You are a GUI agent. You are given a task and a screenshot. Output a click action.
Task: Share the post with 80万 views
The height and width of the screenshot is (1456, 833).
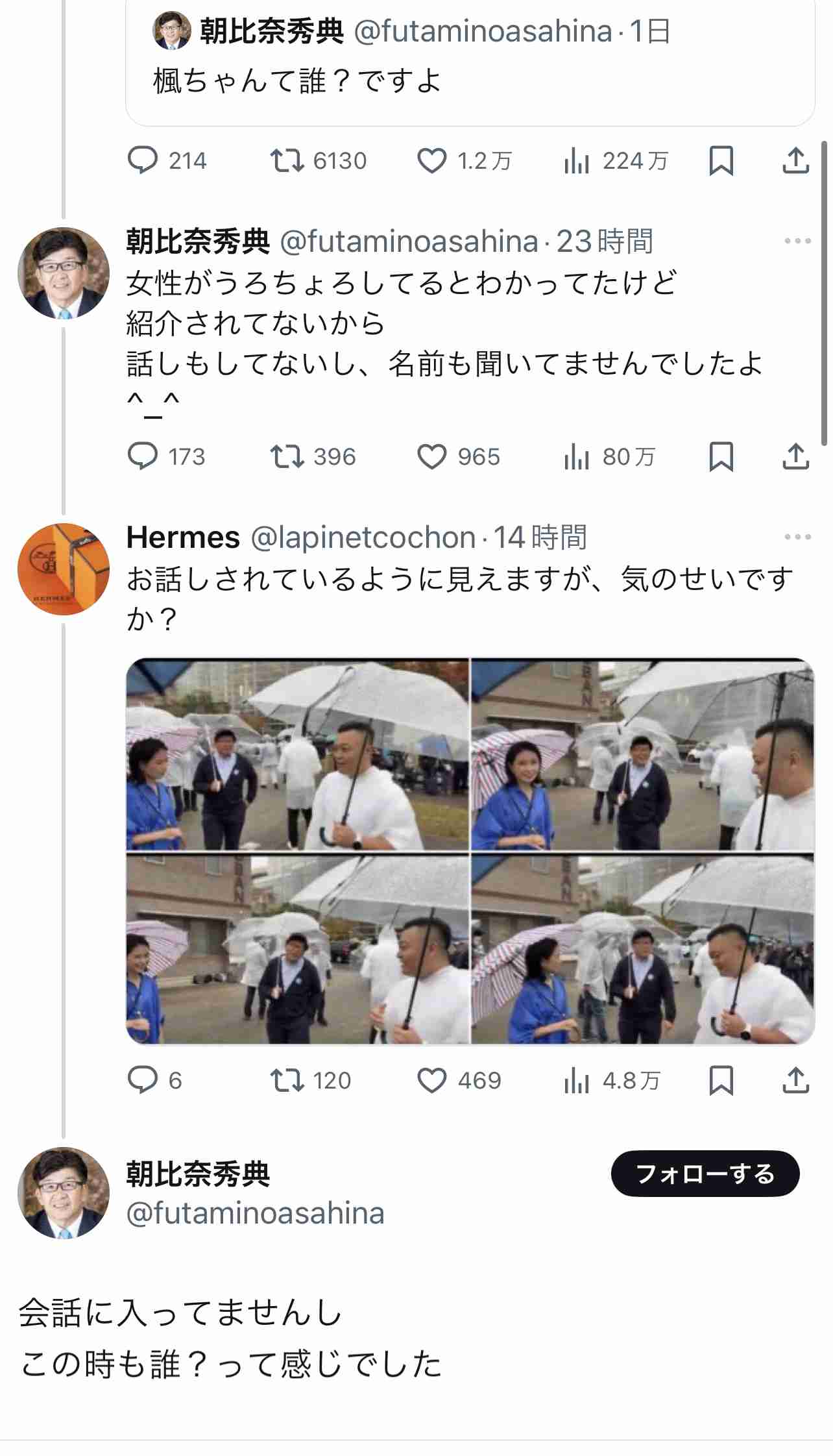coord(795,457)
